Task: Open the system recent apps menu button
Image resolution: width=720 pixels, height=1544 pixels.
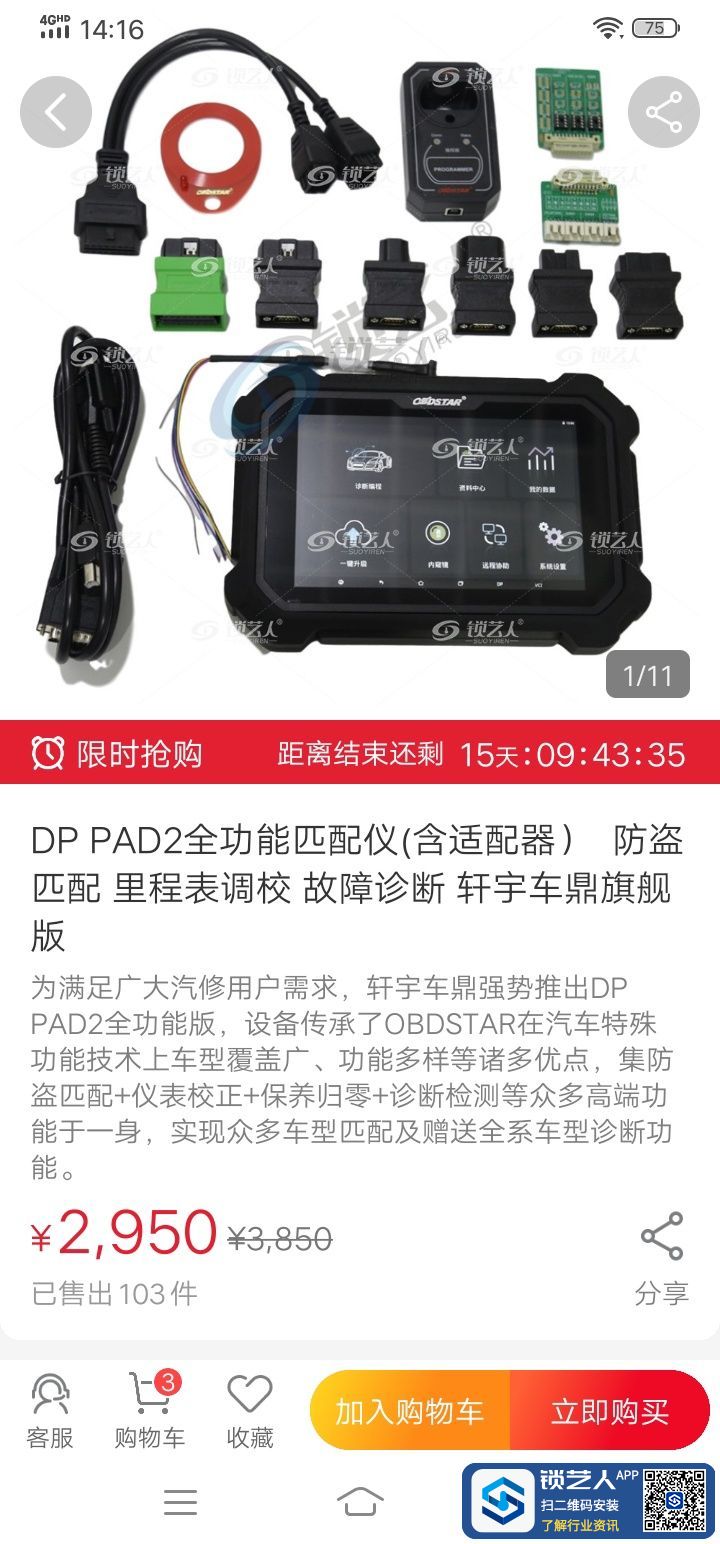Action: coord(180,1501)
